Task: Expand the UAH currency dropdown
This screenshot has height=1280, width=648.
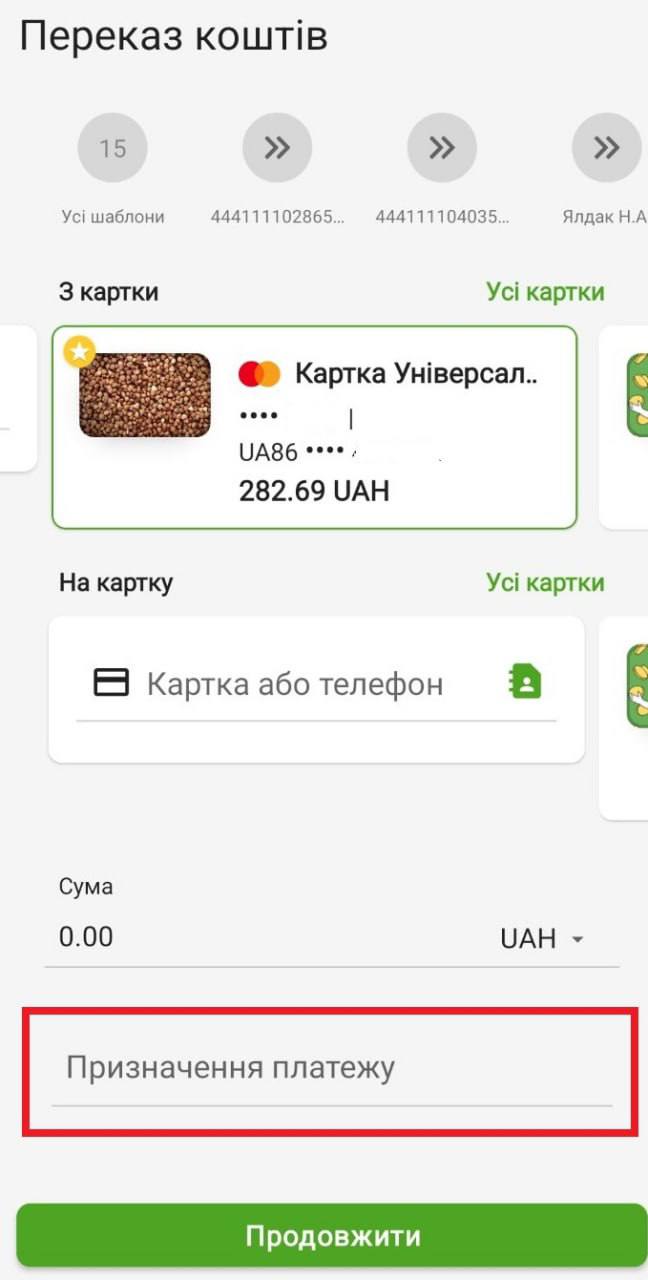Action: pyautogui.click(x=541, y=939)
